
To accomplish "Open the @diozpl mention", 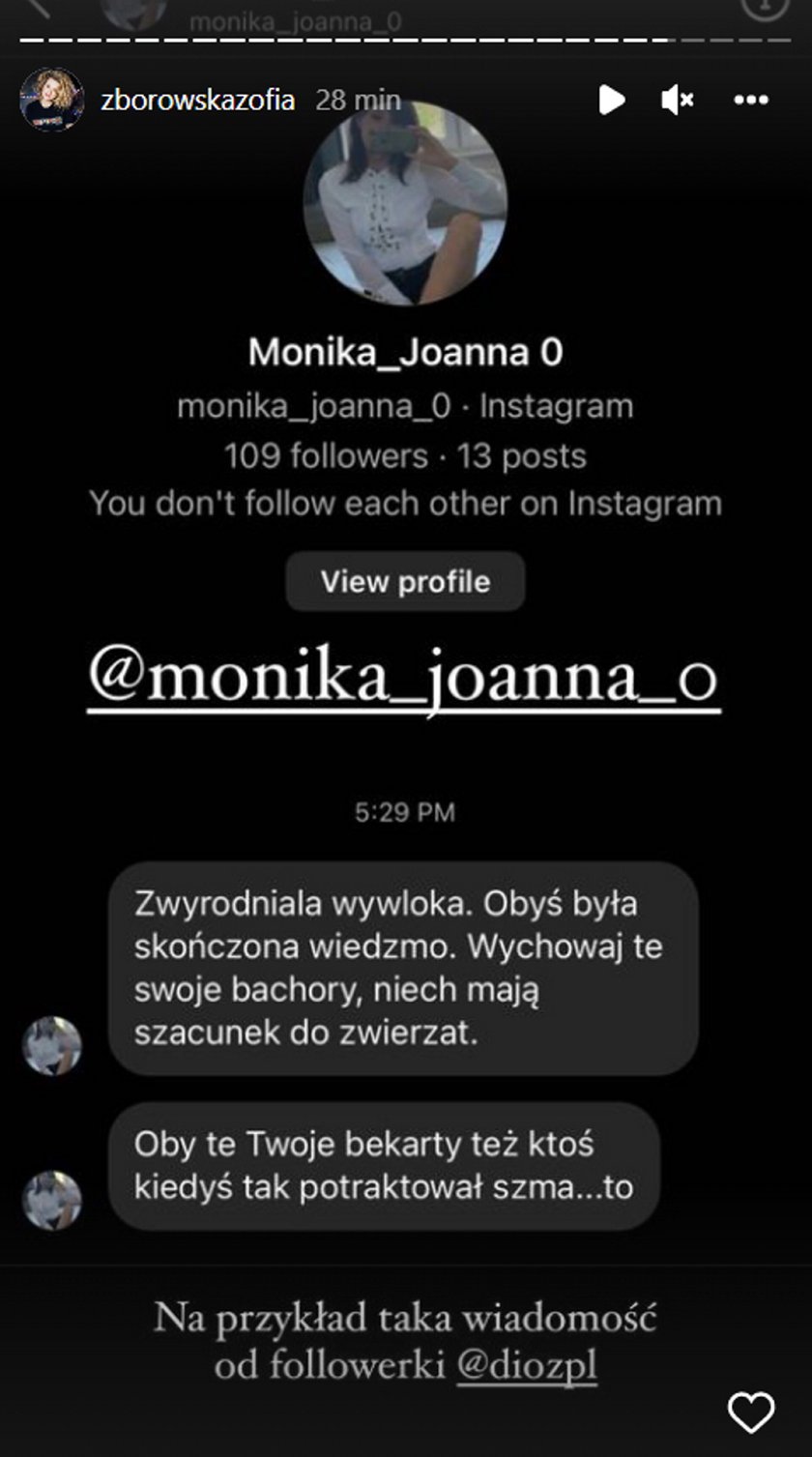I will [527, 1365].
